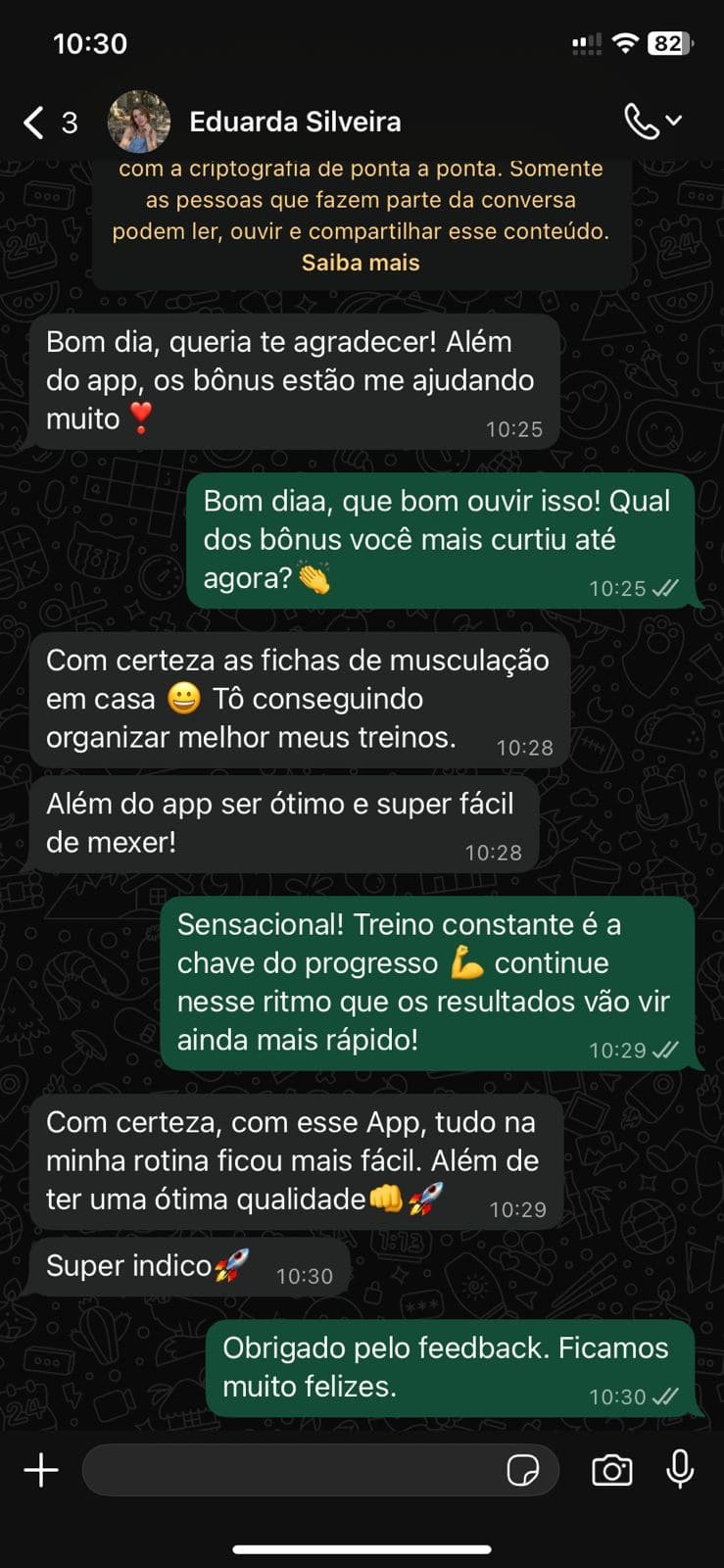
Task: Open the 'Saiba mais' encryption info link
Action: click(361, 263)
